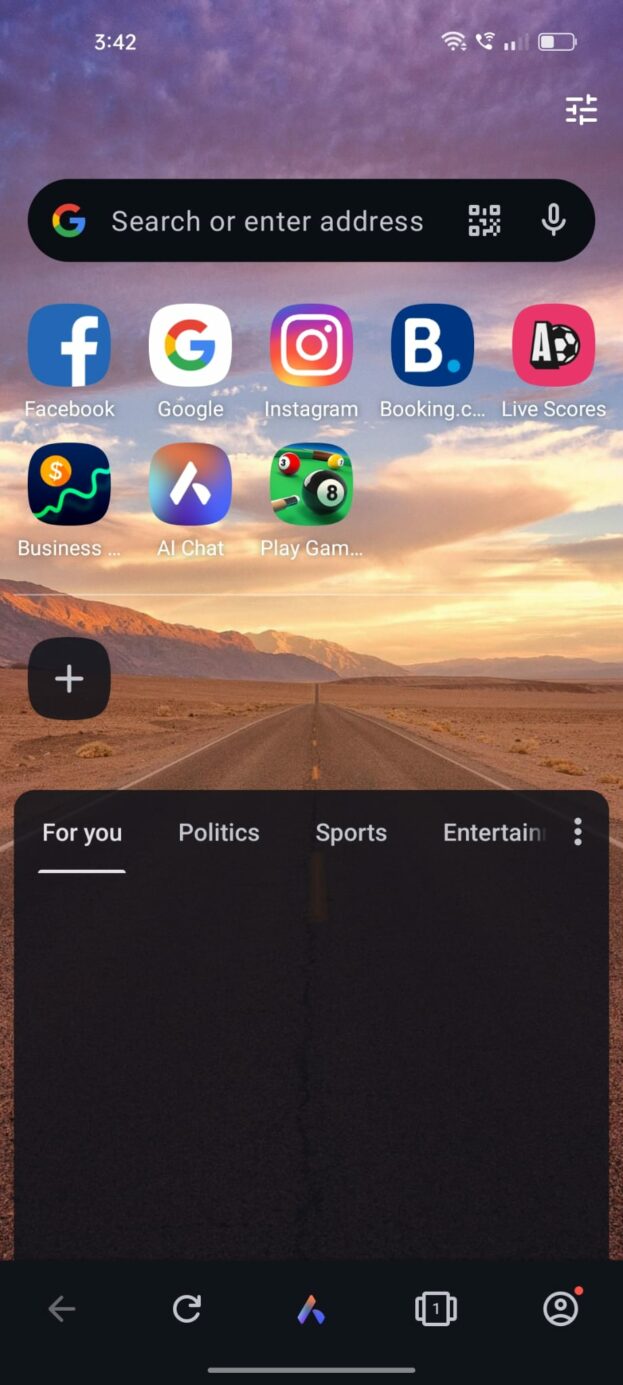Image resolution: width=623 pixels, height=1385 pixels.
Task: Open the profile account icon
Action: pyautogui.click(x=560, y=1309)
